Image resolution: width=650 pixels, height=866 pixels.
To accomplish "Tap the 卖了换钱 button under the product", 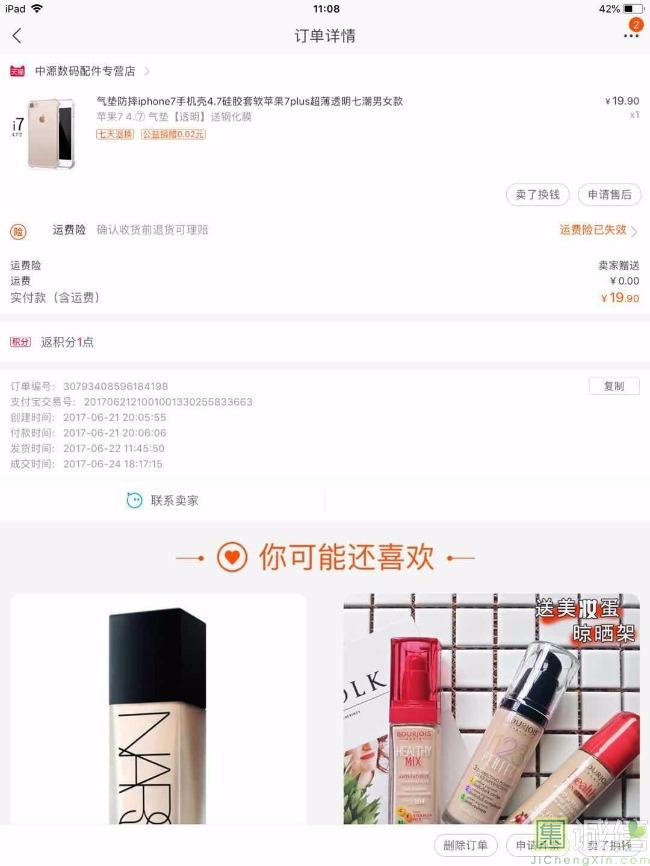I will (539, 195).
